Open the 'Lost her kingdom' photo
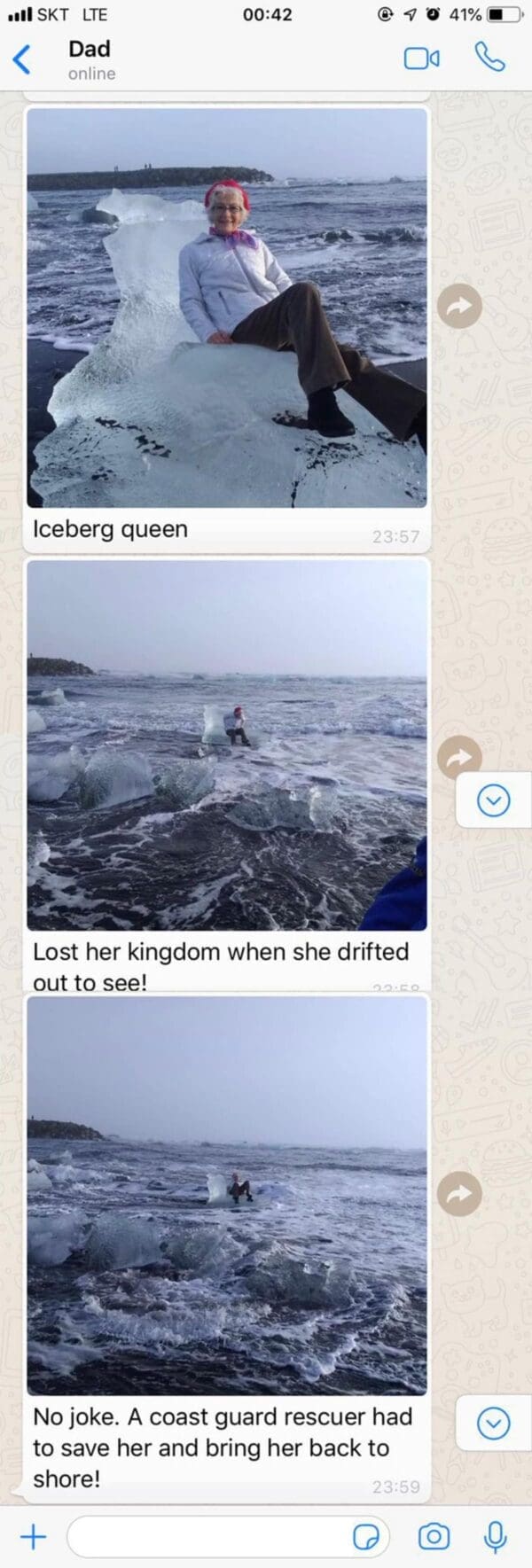The width and height of the screenshot is (532, 1568). [x=227, y=745]
